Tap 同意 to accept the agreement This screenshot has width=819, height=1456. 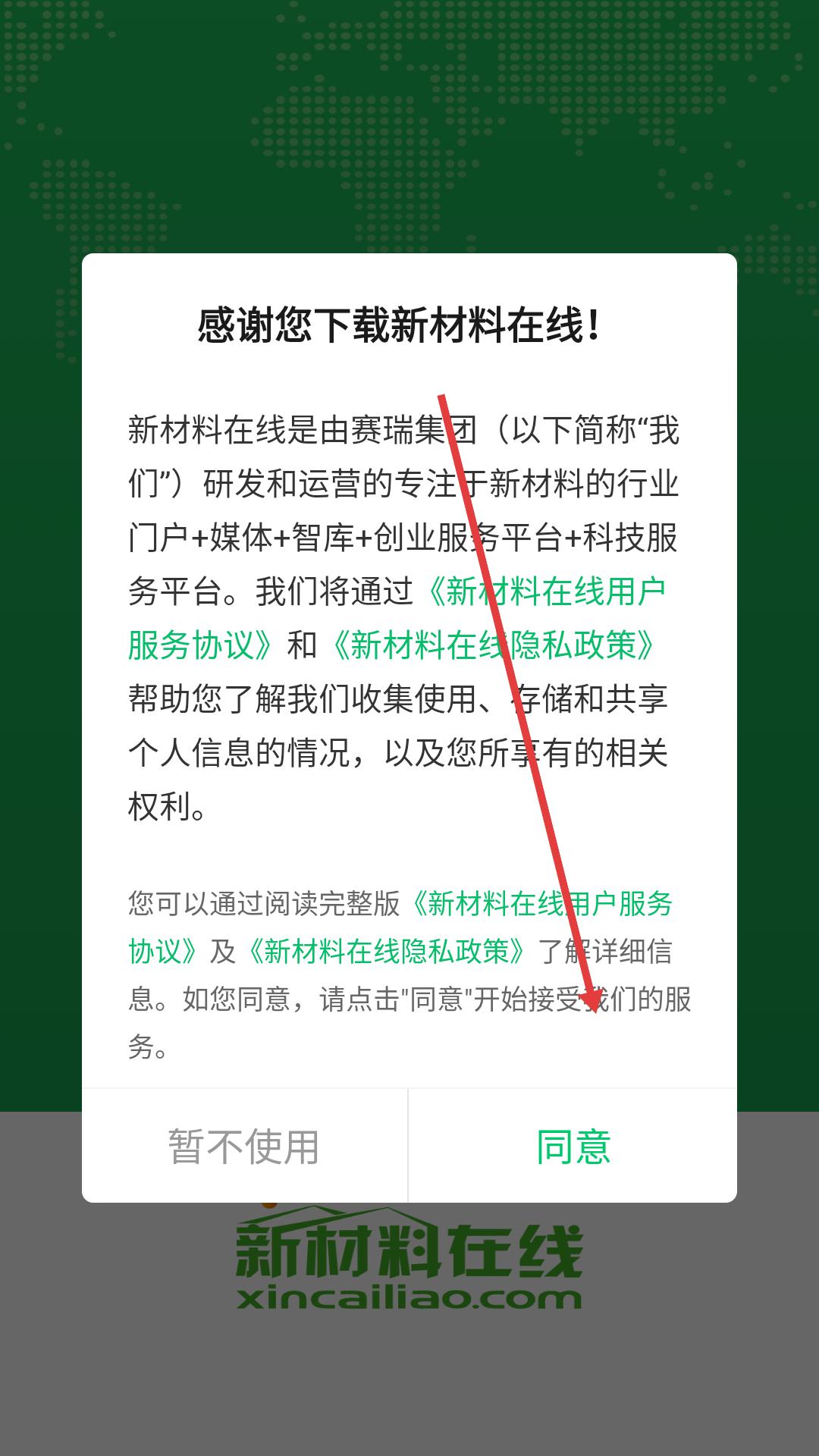coord(573,1146)
